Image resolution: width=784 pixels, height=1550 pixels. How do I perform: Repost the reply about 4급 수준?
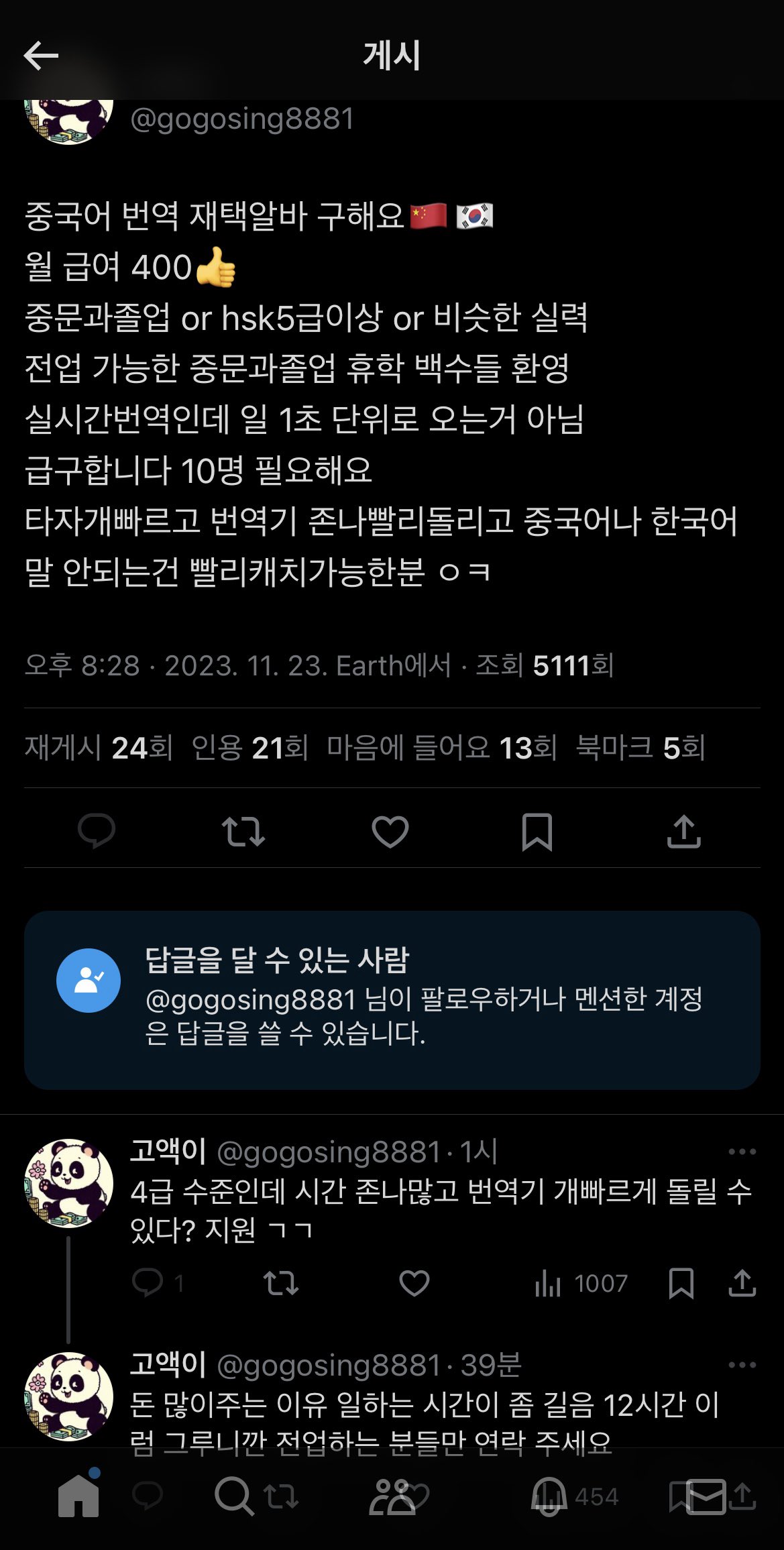[x=280, y=1284]
